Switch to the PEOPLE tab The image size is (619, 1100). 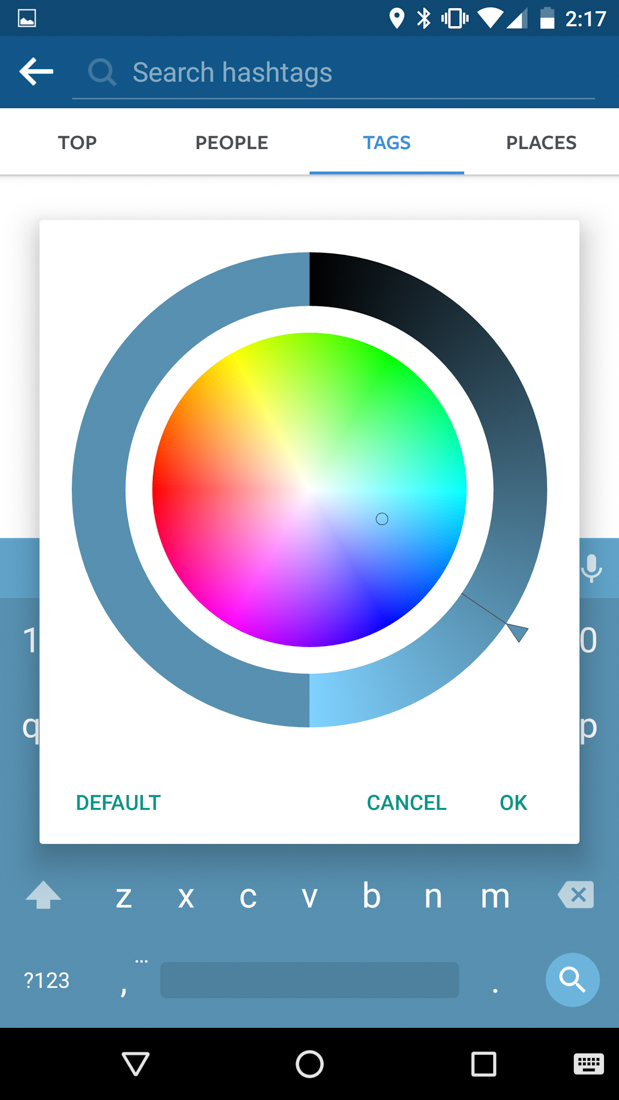click(x=231, y=142)
